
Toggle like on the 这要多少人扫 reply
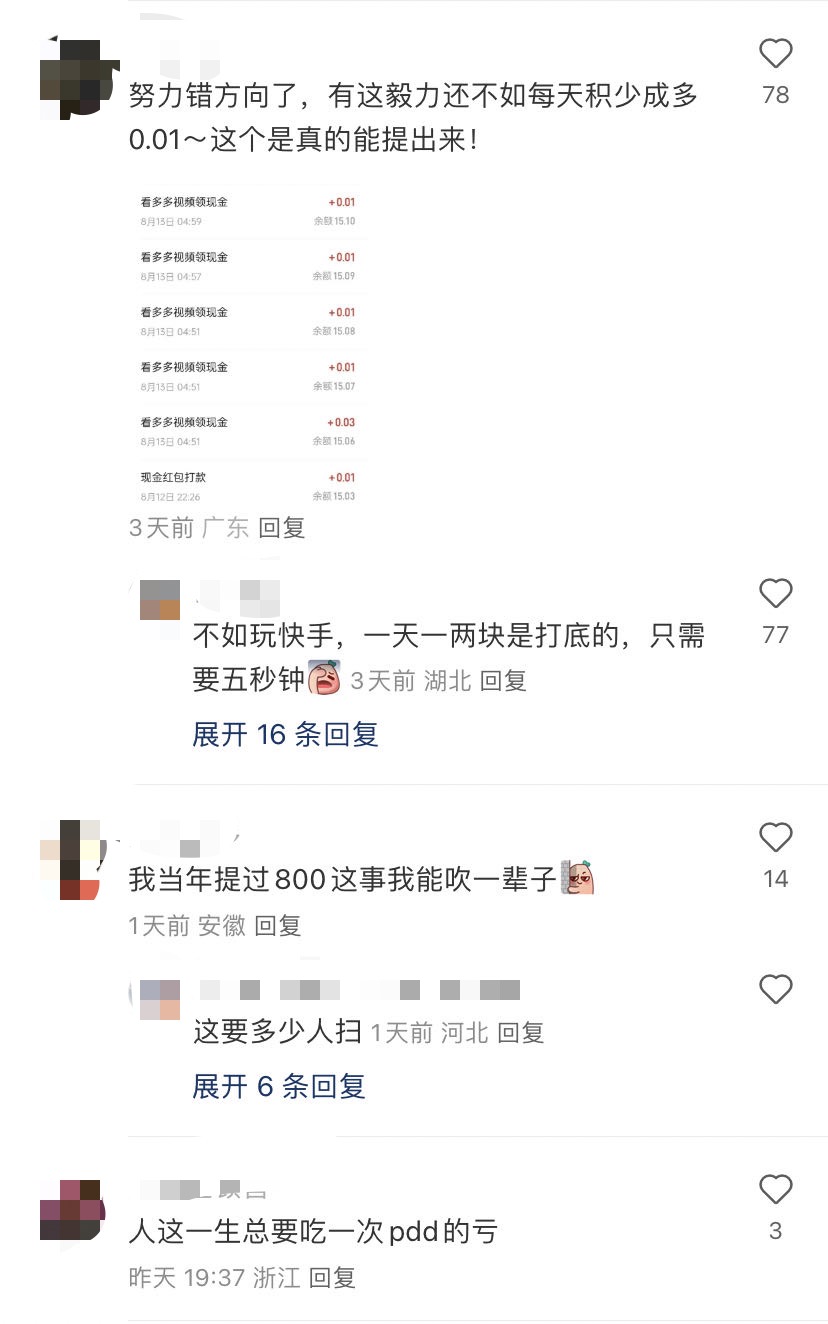[x=777, y=990]
